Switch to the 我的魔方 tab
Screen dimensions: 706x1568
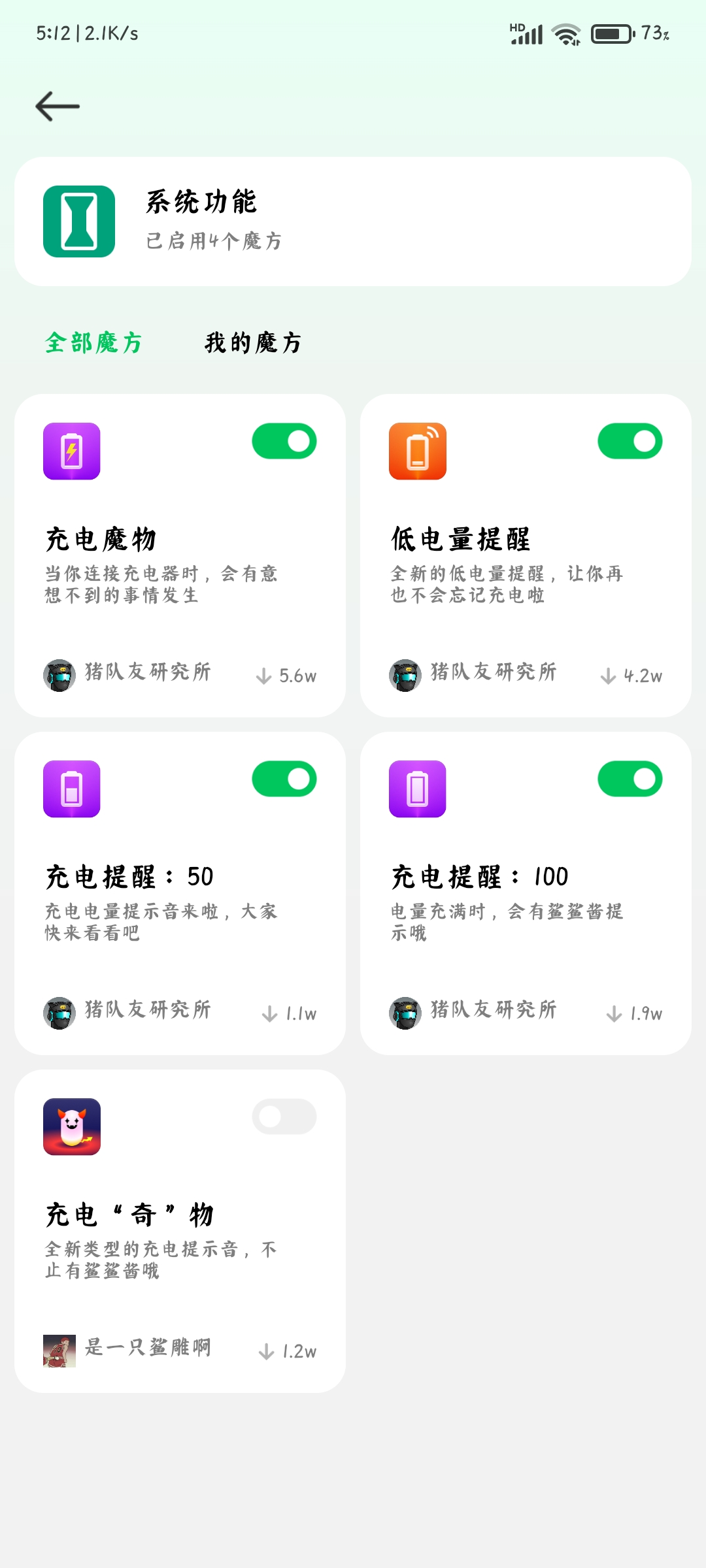[253, 343]
